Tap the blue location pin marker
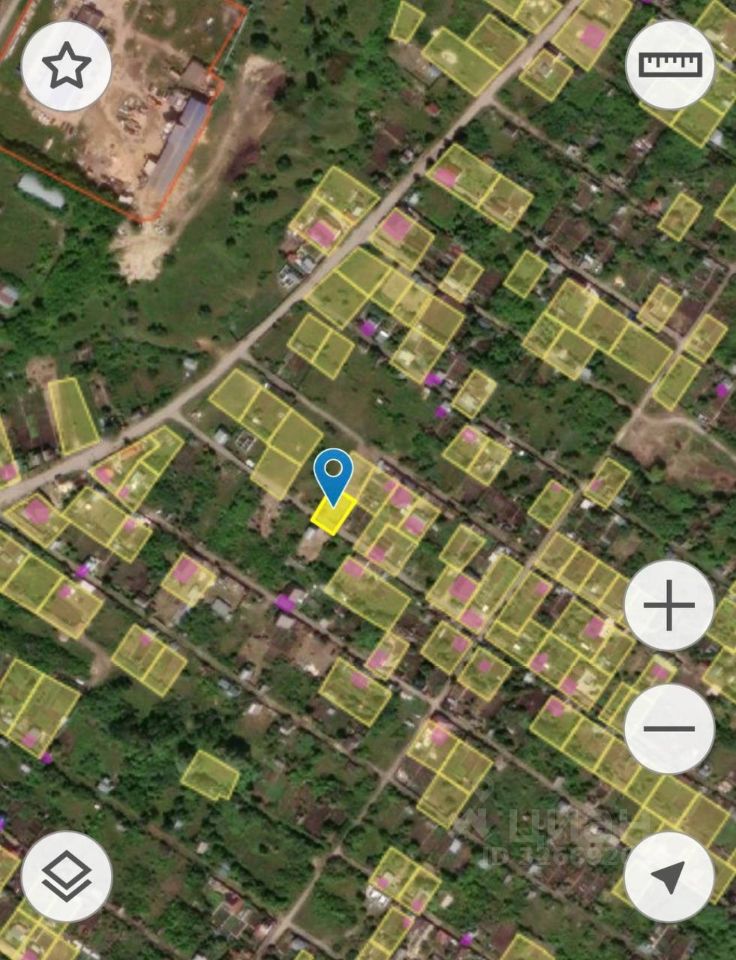The image size is (736, 960). point(333,474)
